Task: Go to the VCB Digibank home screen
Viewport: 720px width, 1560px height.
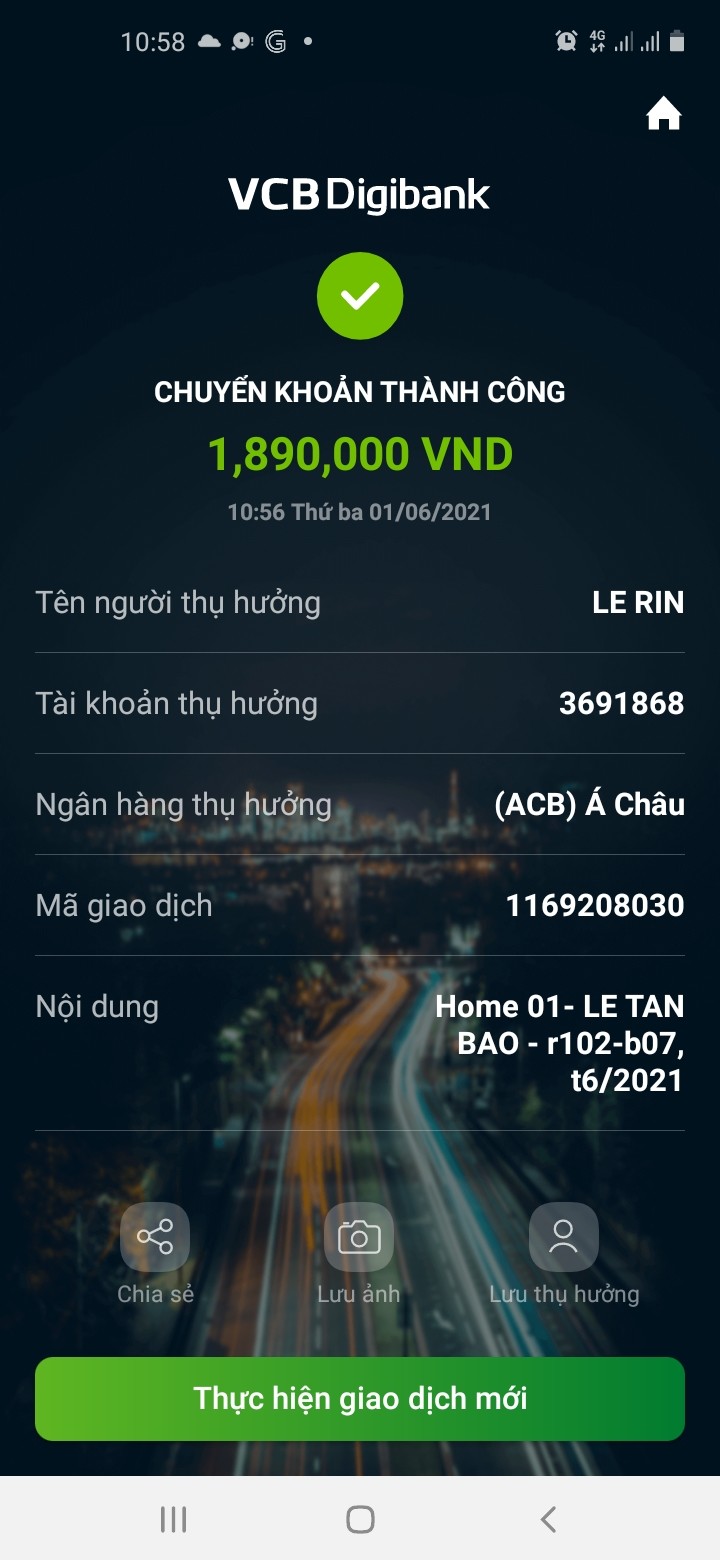Action: (663, 115)
